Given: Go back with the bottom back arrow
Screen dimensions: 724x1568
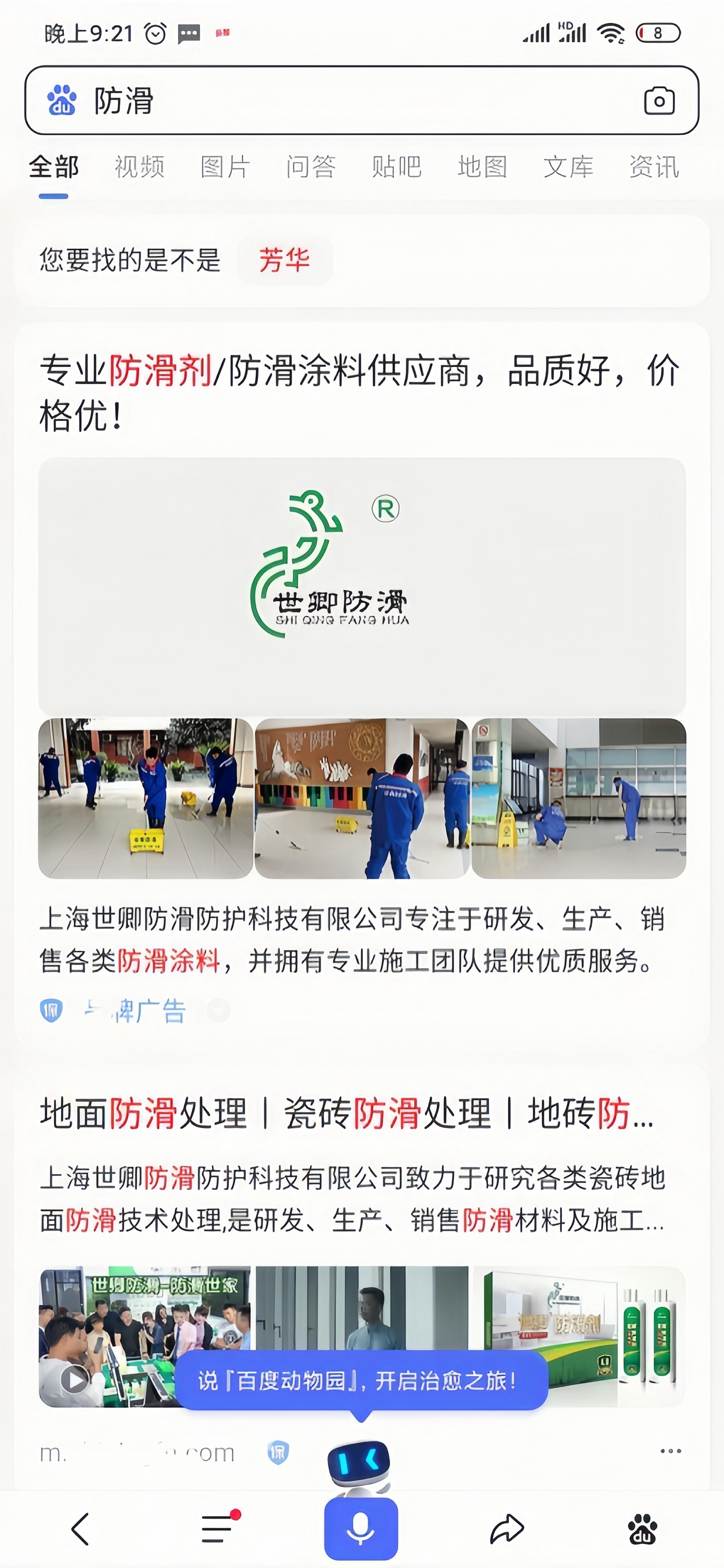Looking at the screenshot, I should 80,1529.
